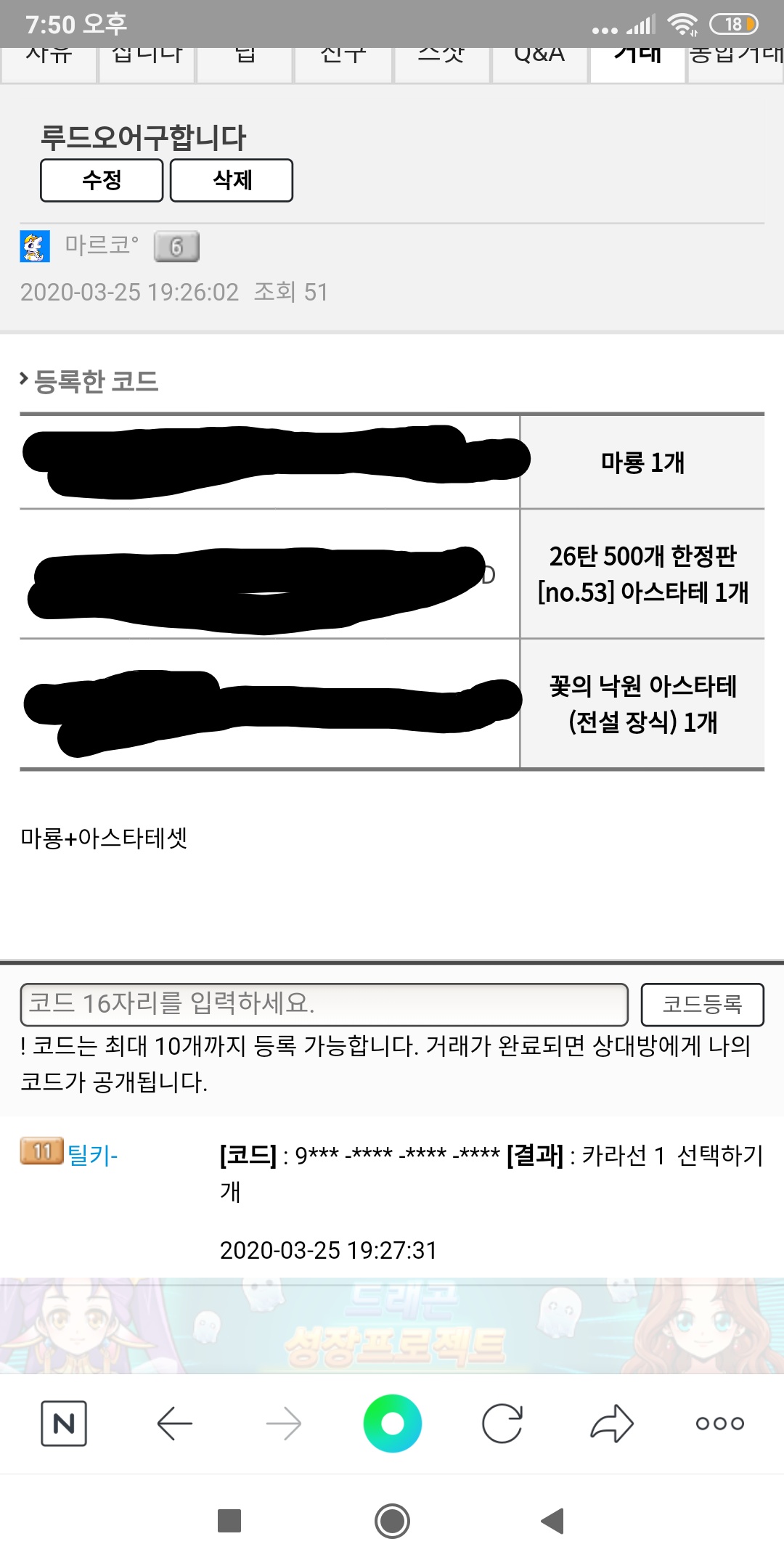Reload the current page
The width and height of the screenshot is (784, 1568).
[502, 1424]
